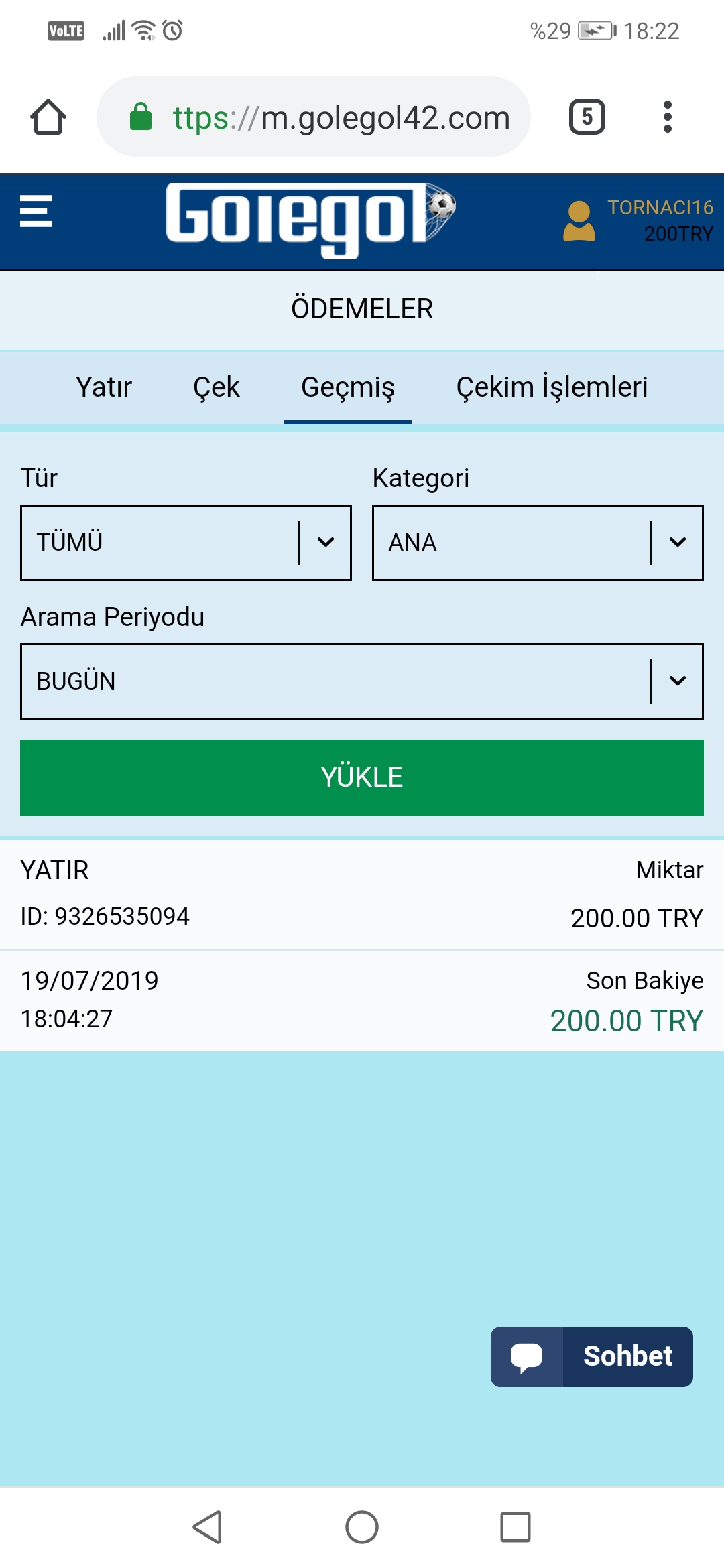Viewport: 724px width, 1568px height.
Task: Select the Geçmiş tab
Action: click(x=348, y=387)
